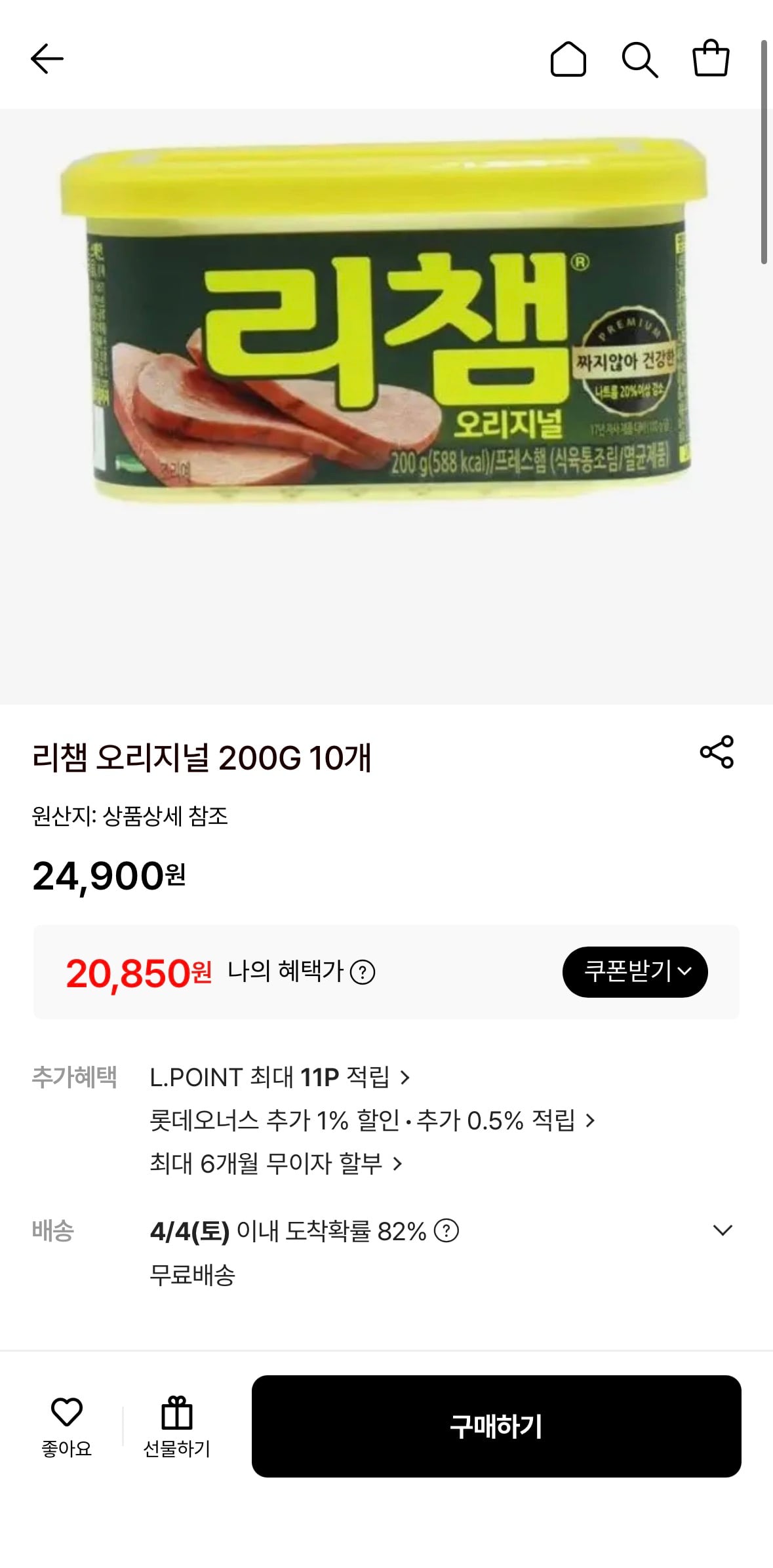The image size is (773, 1568).
Task: Tap the product title 리챔 오리지널 200G
Action: pyautogui.click(x=203, y=757)
